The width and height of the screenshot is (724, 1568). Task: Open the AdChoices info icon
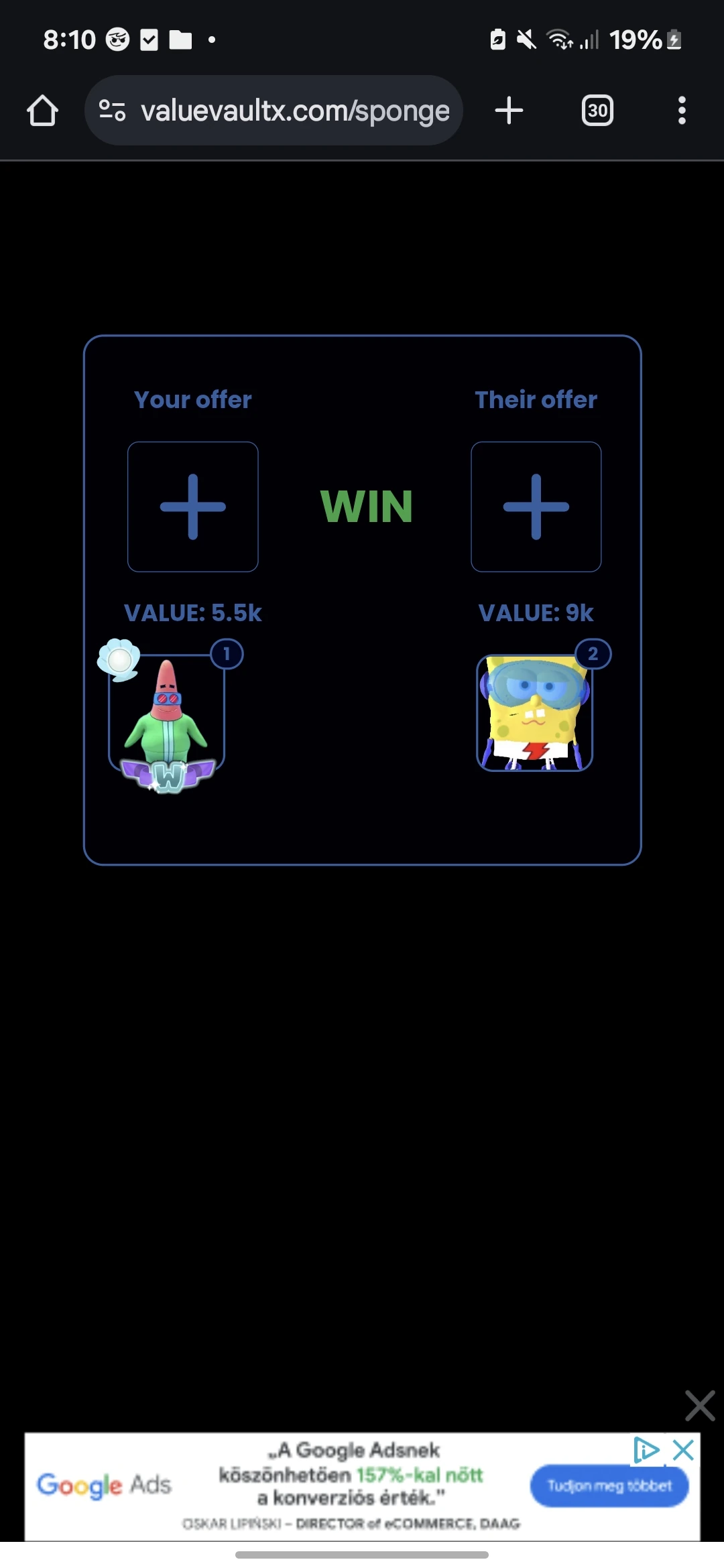[646, 1450]
